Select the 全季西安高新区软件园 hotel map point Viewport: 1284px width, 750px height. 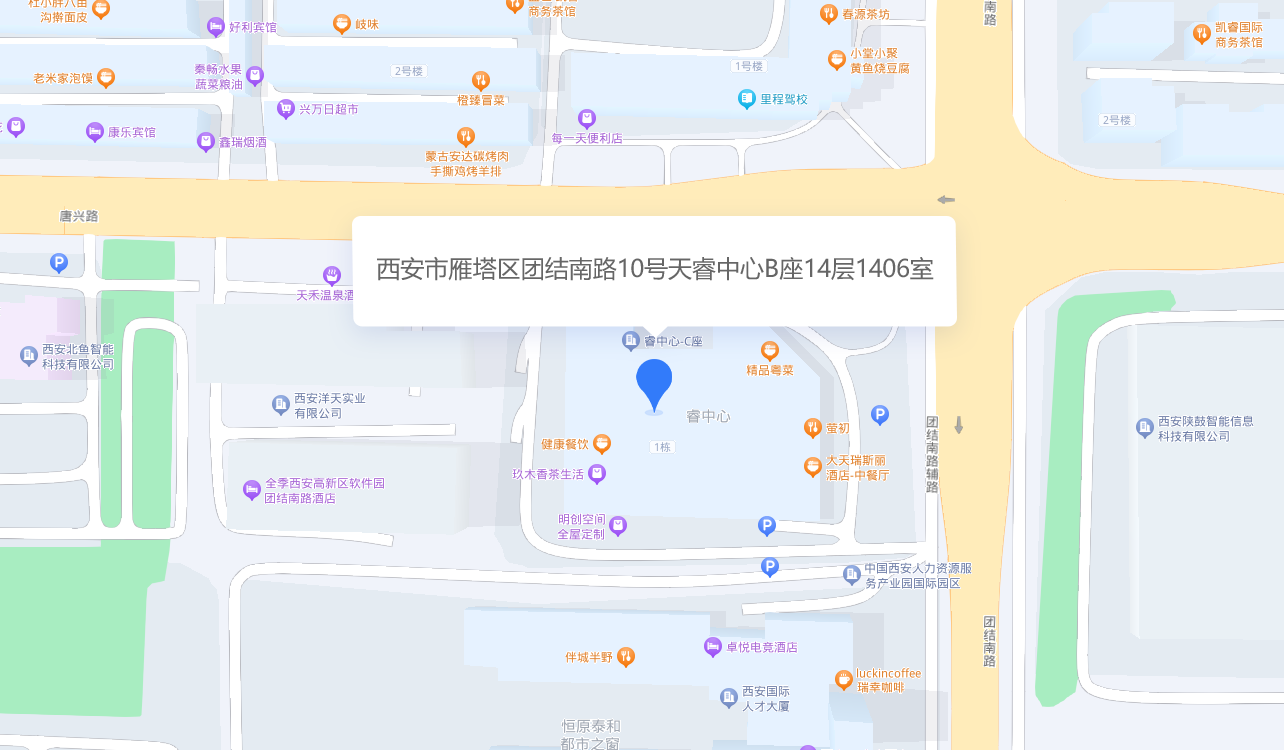[252, 490]
